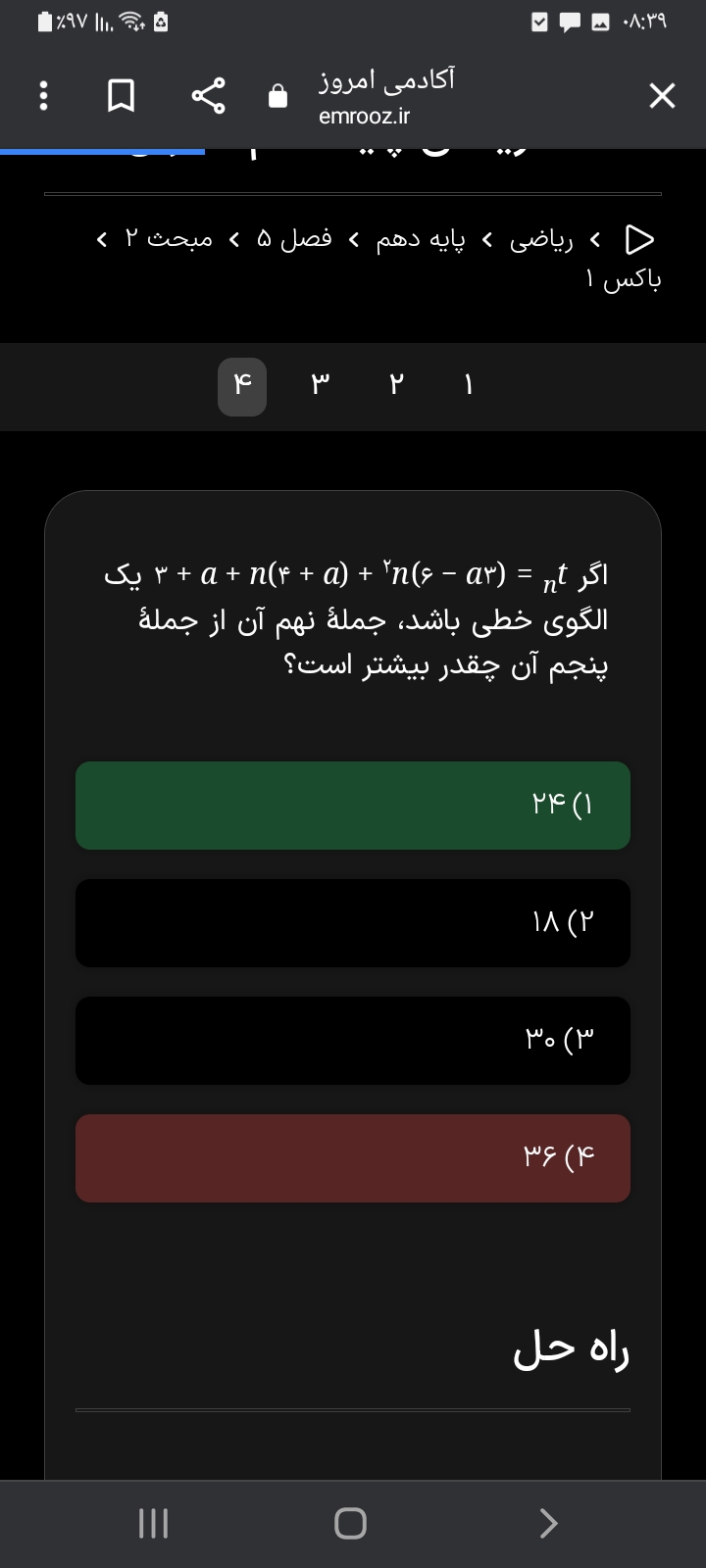The width and height of the screenshot is (706, 1568).
Task: Open مبحث ۲ breadcrumb link
Action: [x=169, y=239]
